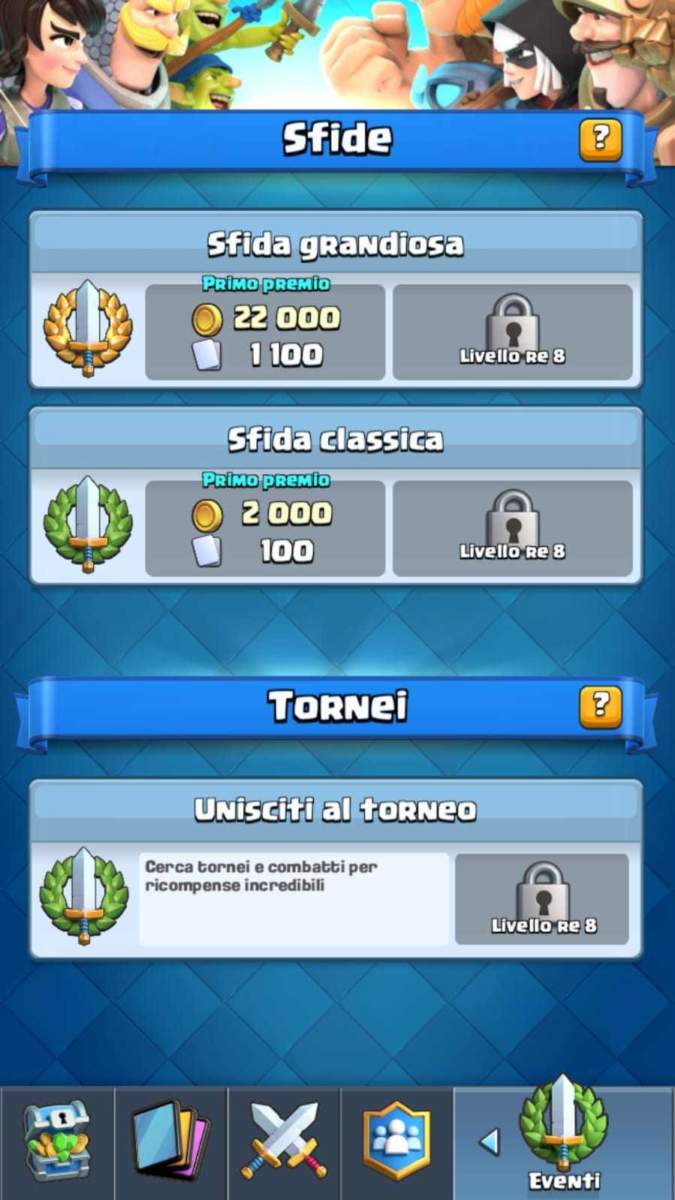This screenshot has height=1200, width=675.
Task: Switch to the cards collection tab
Action: pyautogui.click(x=171, y=1142)
